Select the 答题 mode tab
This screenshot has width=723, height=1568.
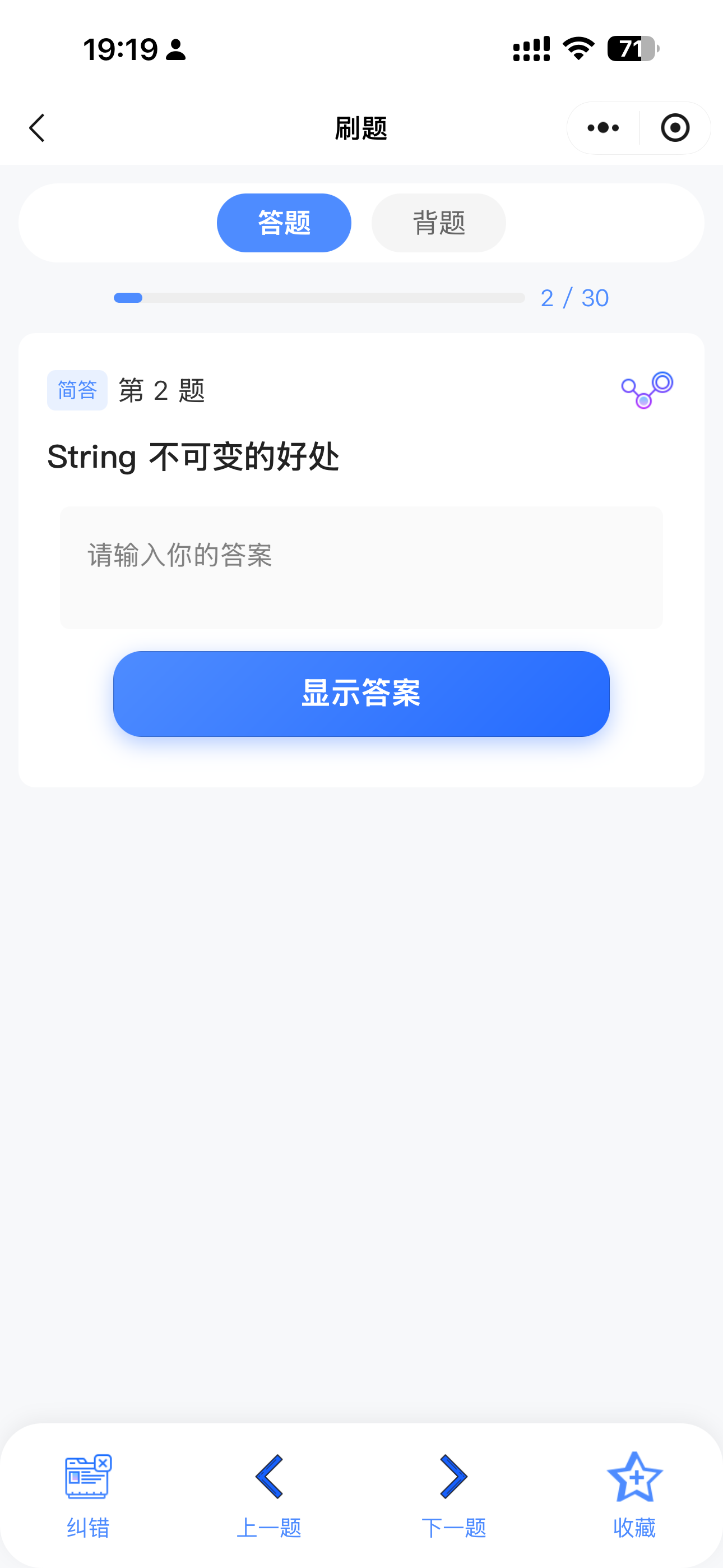pyautogui.click(x=284, y=223)
